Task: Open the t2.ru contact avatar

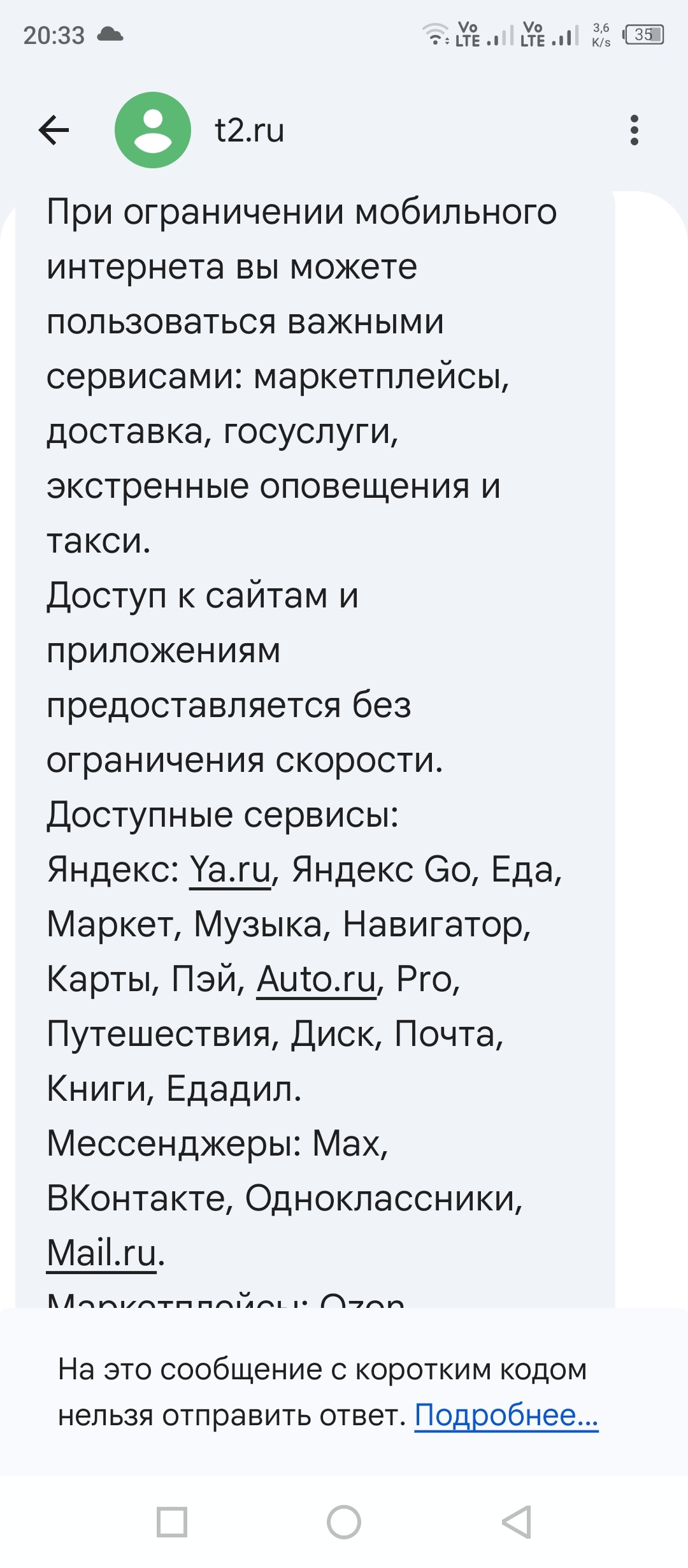Action: (153, 131)
